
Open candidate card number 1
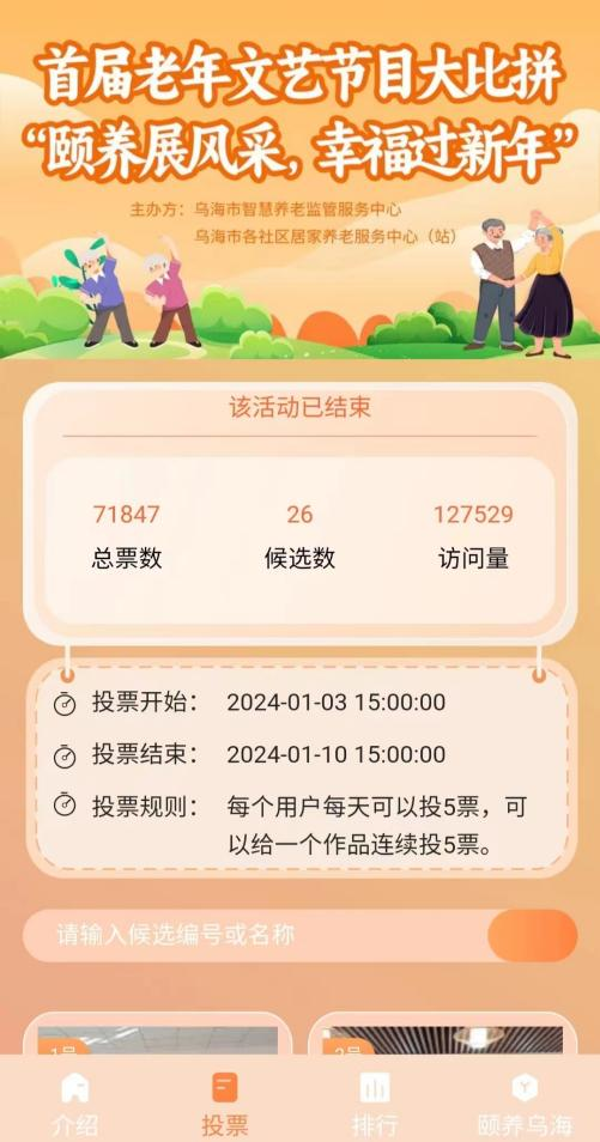[158, 1038]
